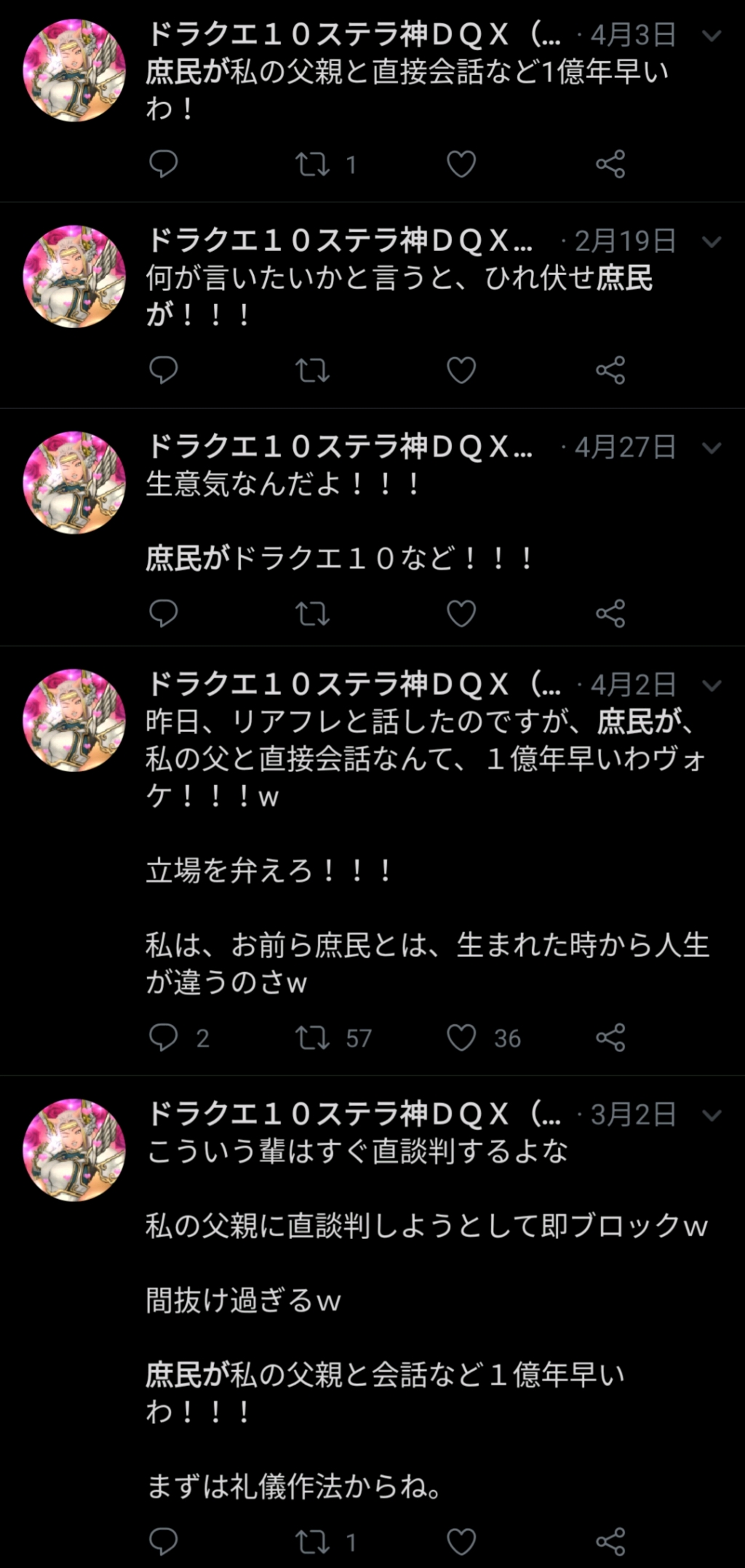The image size is (745, 1568).
Task: Share the February 19 tweet
Action: 610,370
